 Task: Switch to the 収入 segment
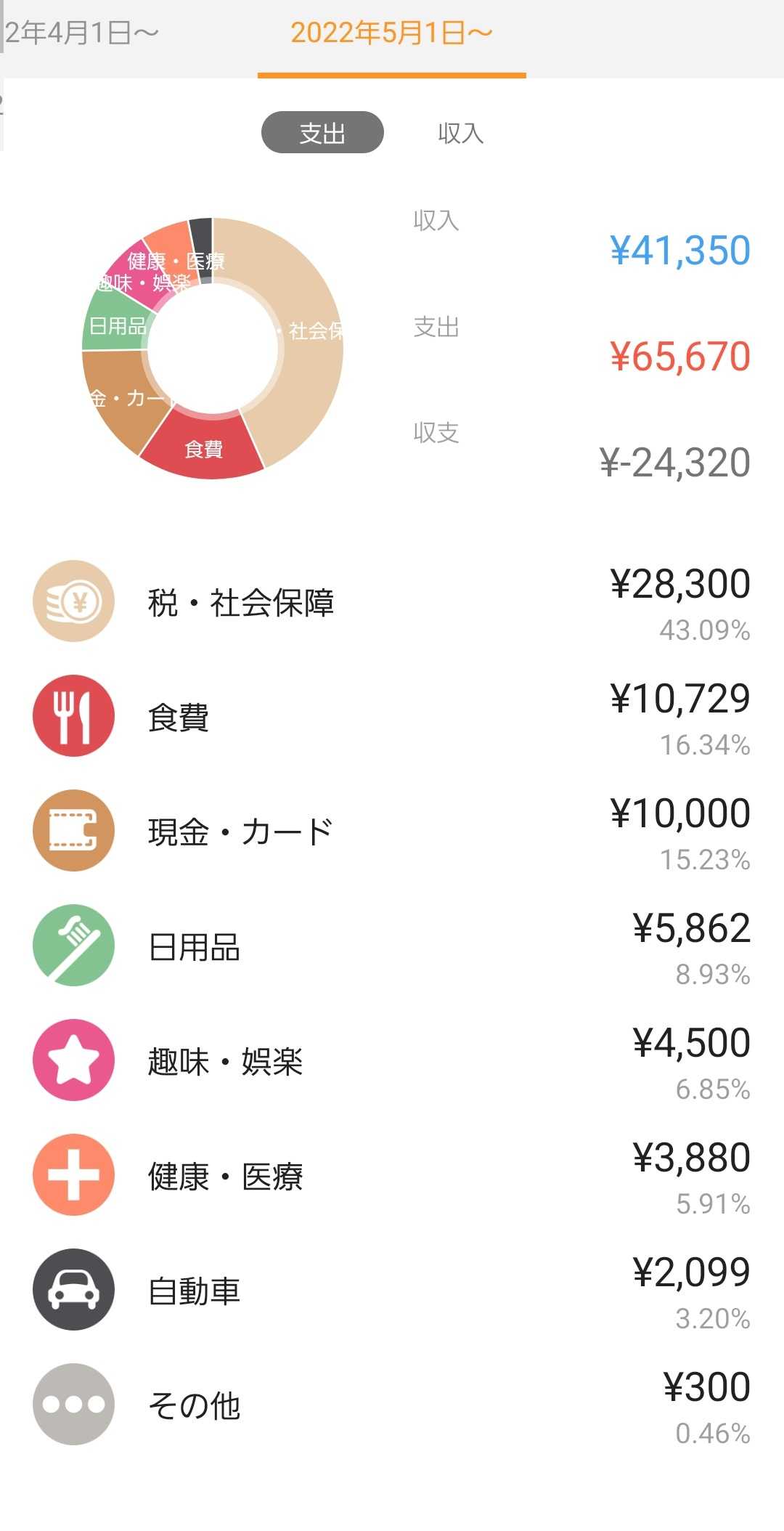(461, 132)
